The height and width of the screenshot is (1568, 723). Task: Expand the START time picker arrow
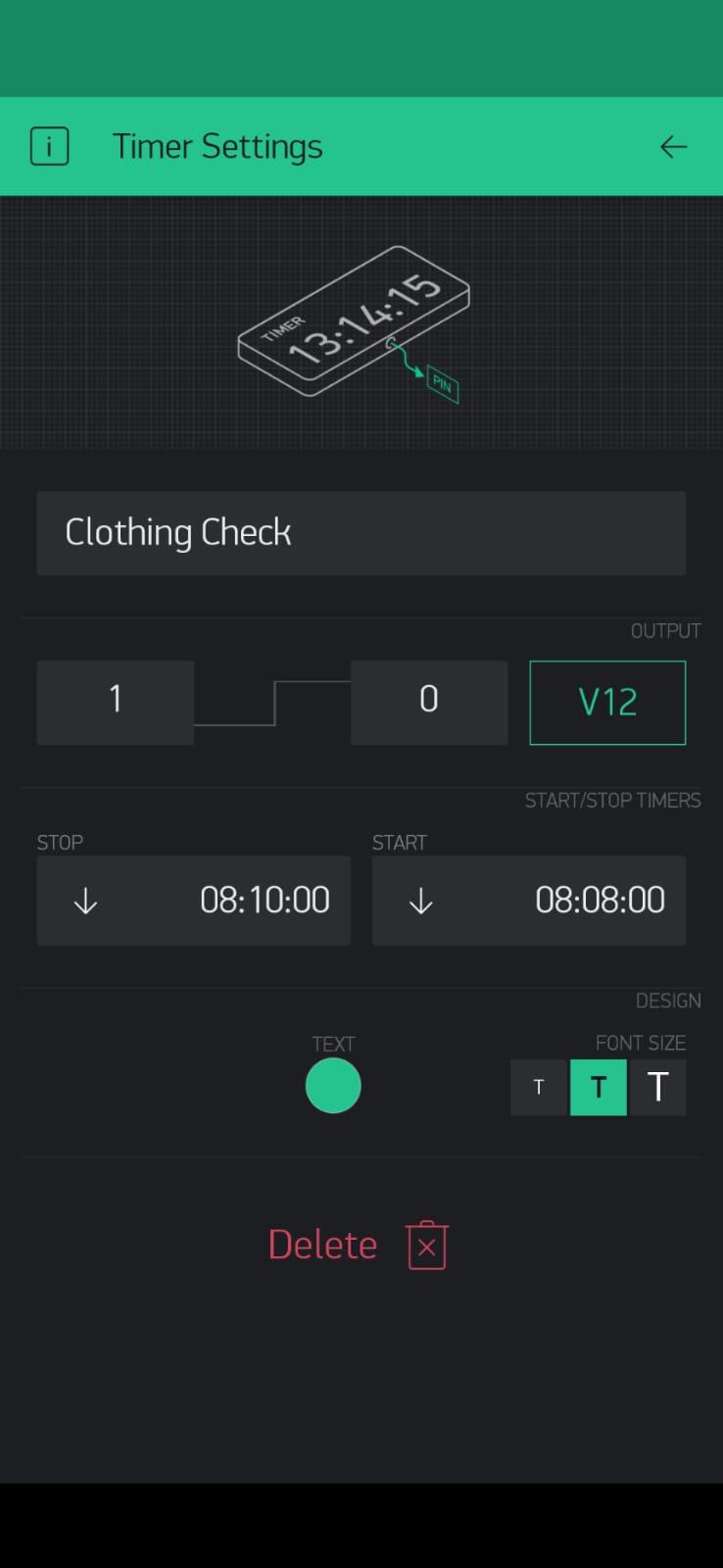[x=419, y=900]
